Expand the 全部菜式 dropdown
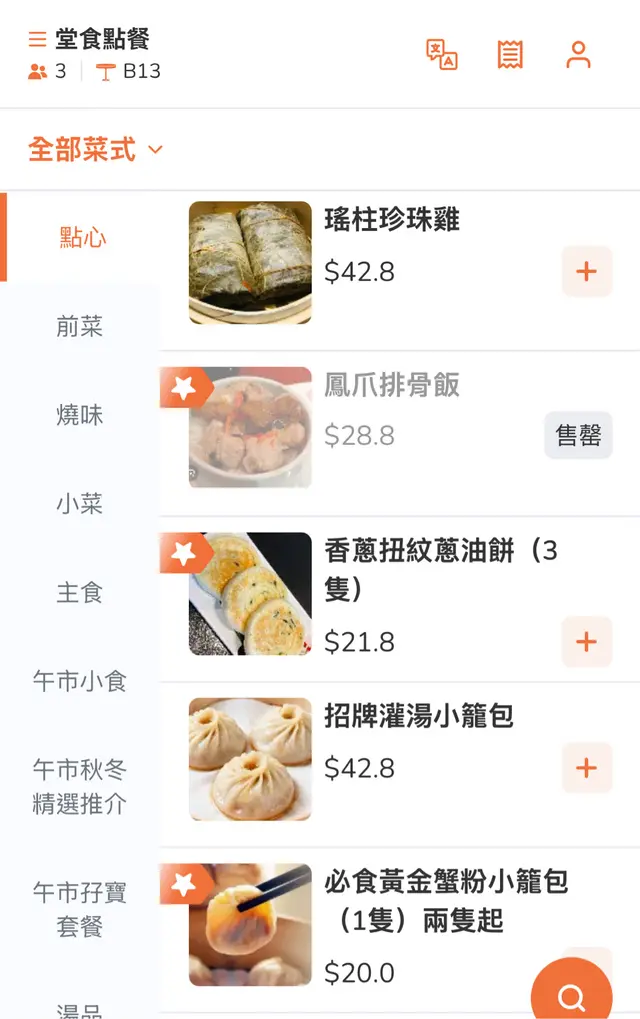The width and height of the screenshot is (640, 1019). [x=95, y=150]
